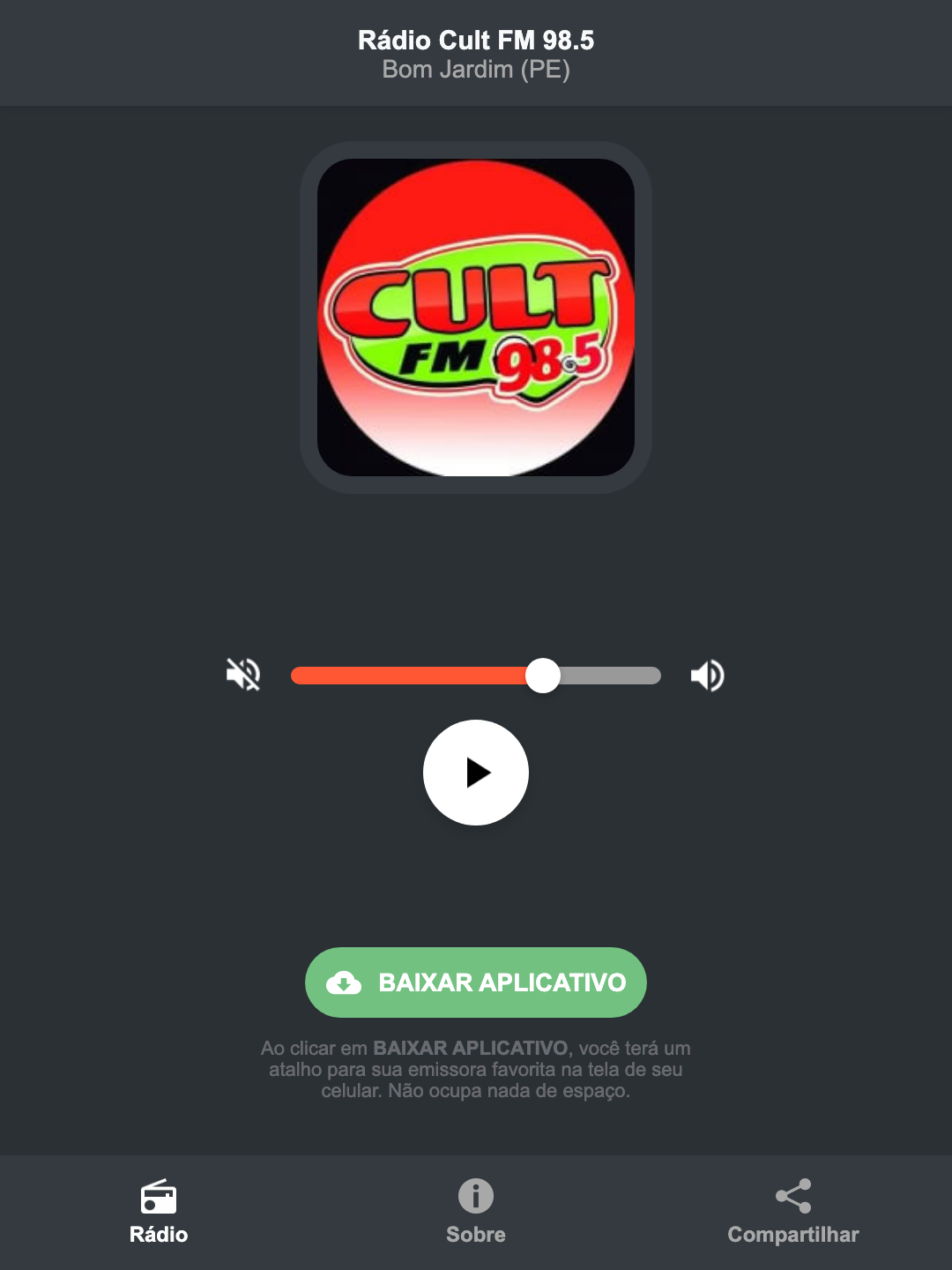Click the speaker volume-up icon
This screenshot has height=1270, width=952.
pyautogui.click(x=706, y=675)
